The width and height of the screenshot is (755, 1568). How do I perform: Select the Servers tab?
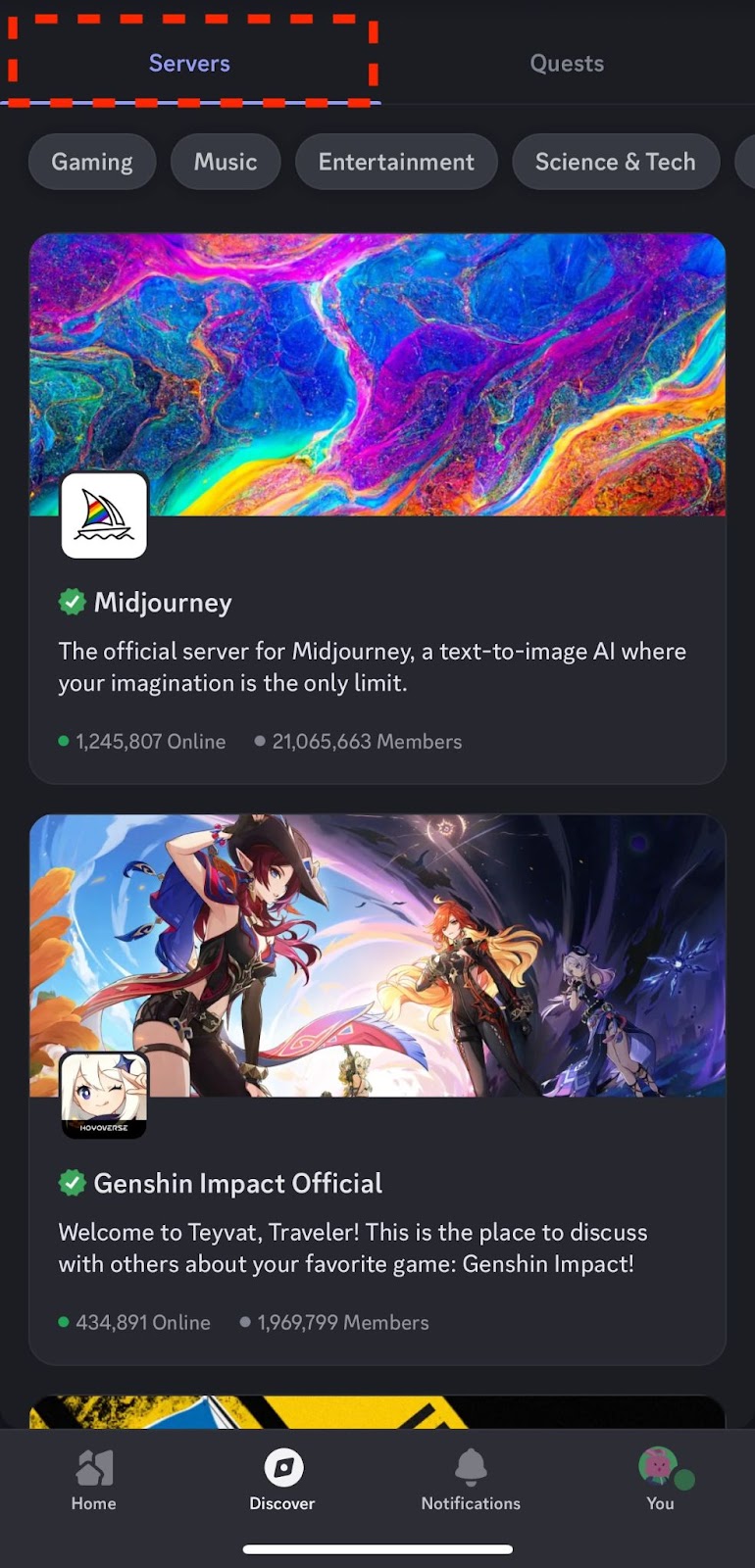point(189,64)
